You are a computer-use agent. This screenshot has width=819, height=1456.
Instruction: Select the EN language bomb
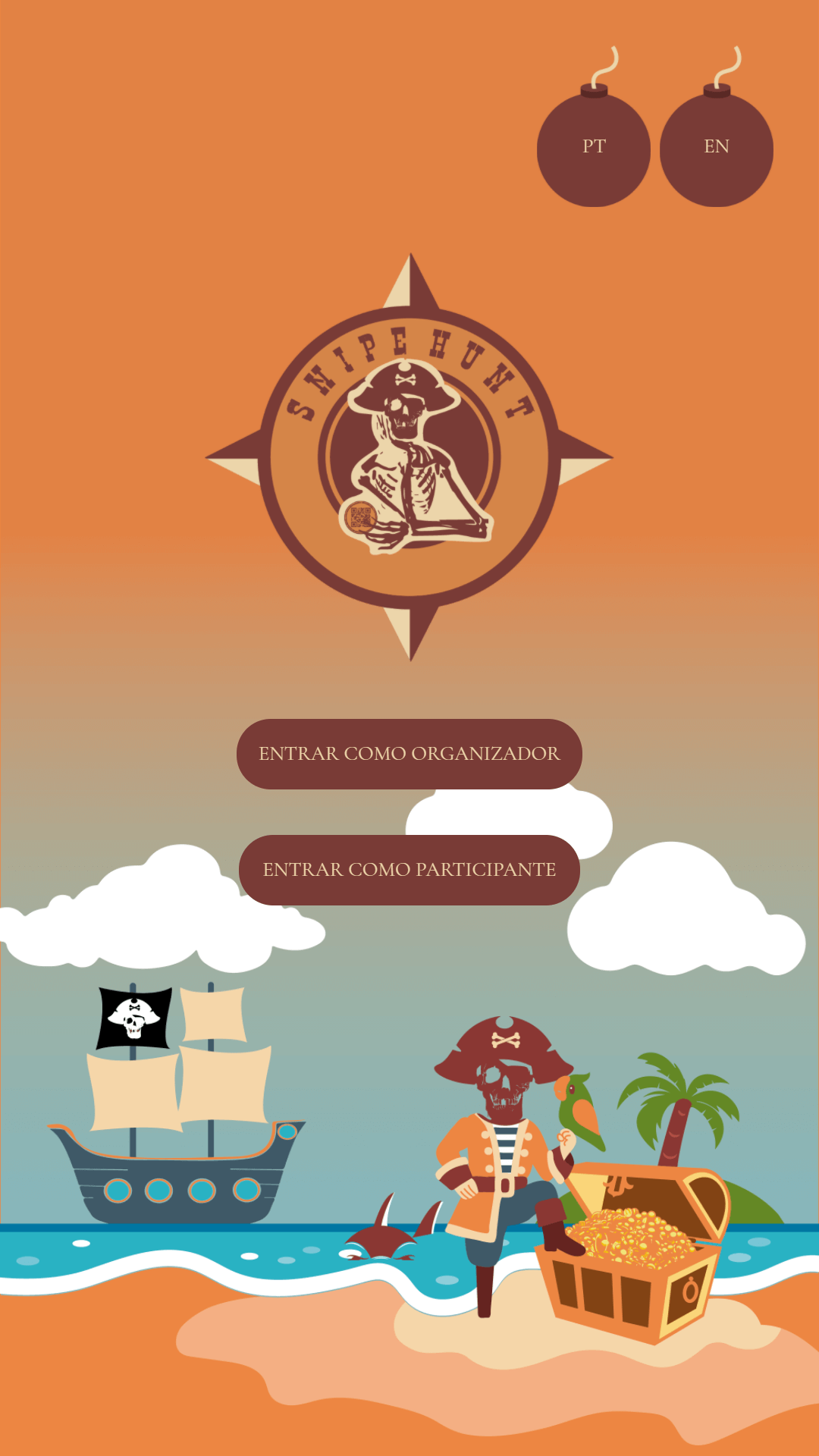(717, 148)
